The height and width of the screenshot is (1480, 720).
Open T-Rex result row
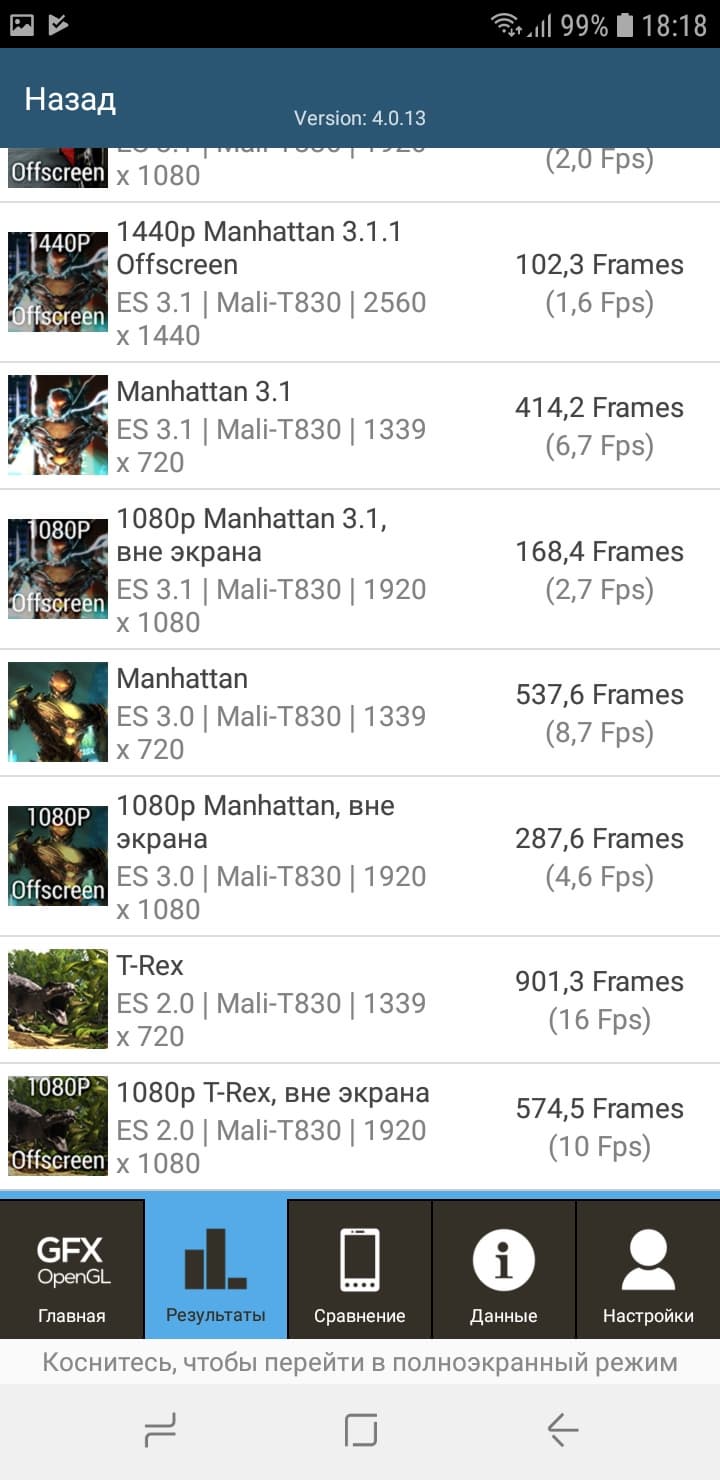click(x=360, y=1000)
